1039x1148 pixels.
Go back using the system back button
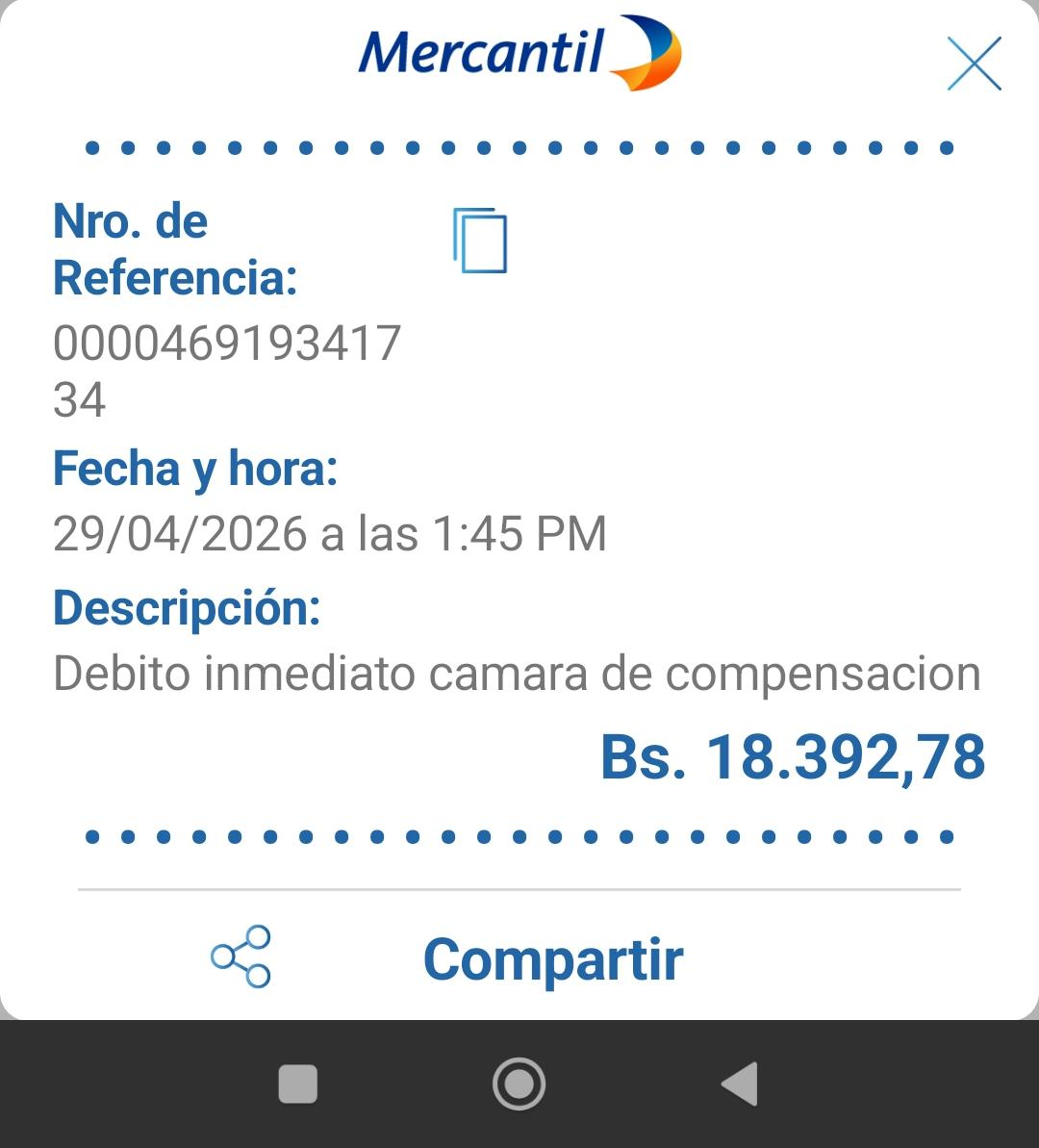coord(740,1084)
